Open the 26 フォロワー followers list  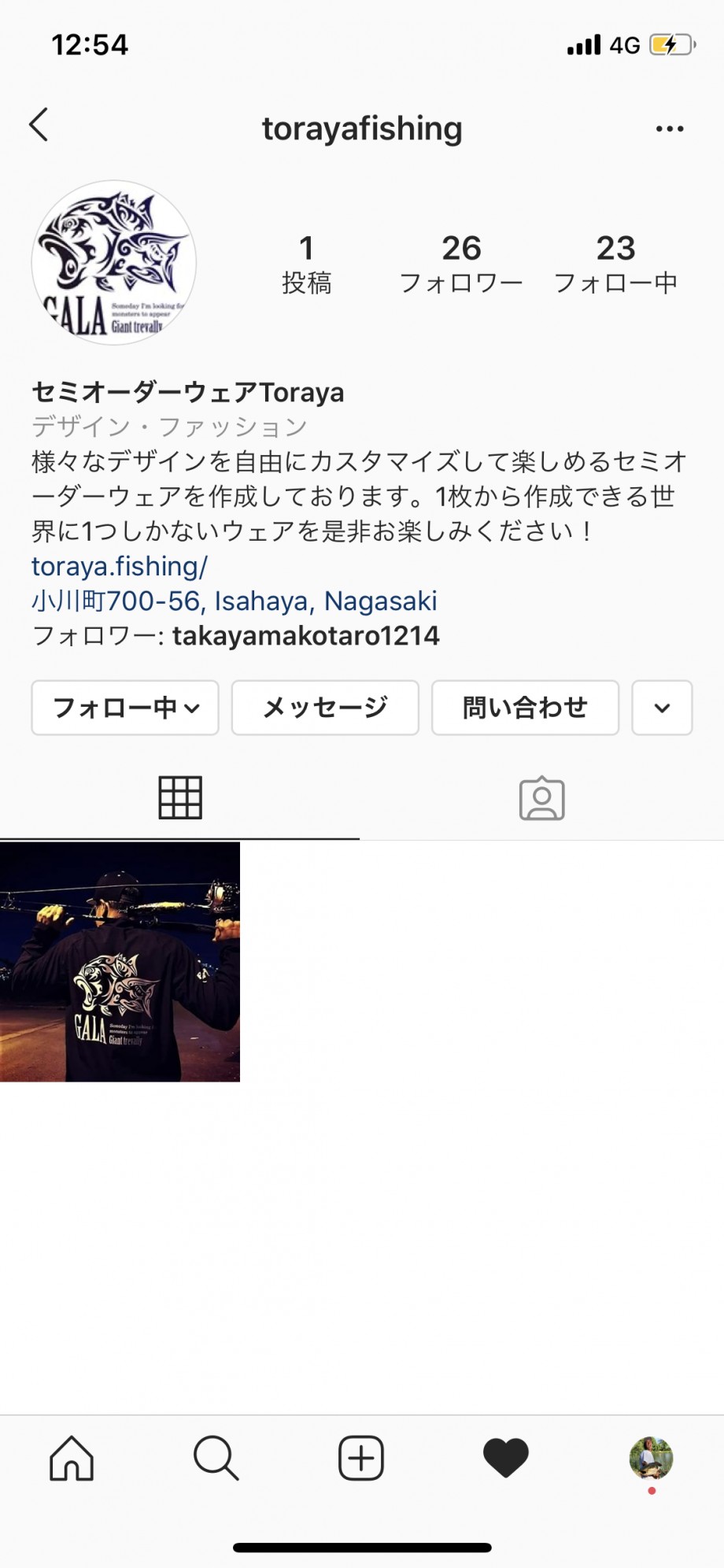(x=461, y=264)
